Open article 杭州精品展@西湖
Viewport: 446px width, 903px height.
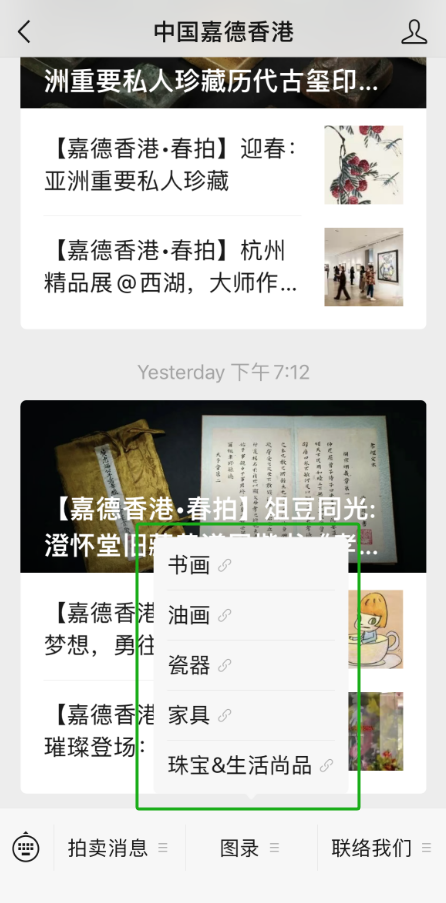pos(224,267)
